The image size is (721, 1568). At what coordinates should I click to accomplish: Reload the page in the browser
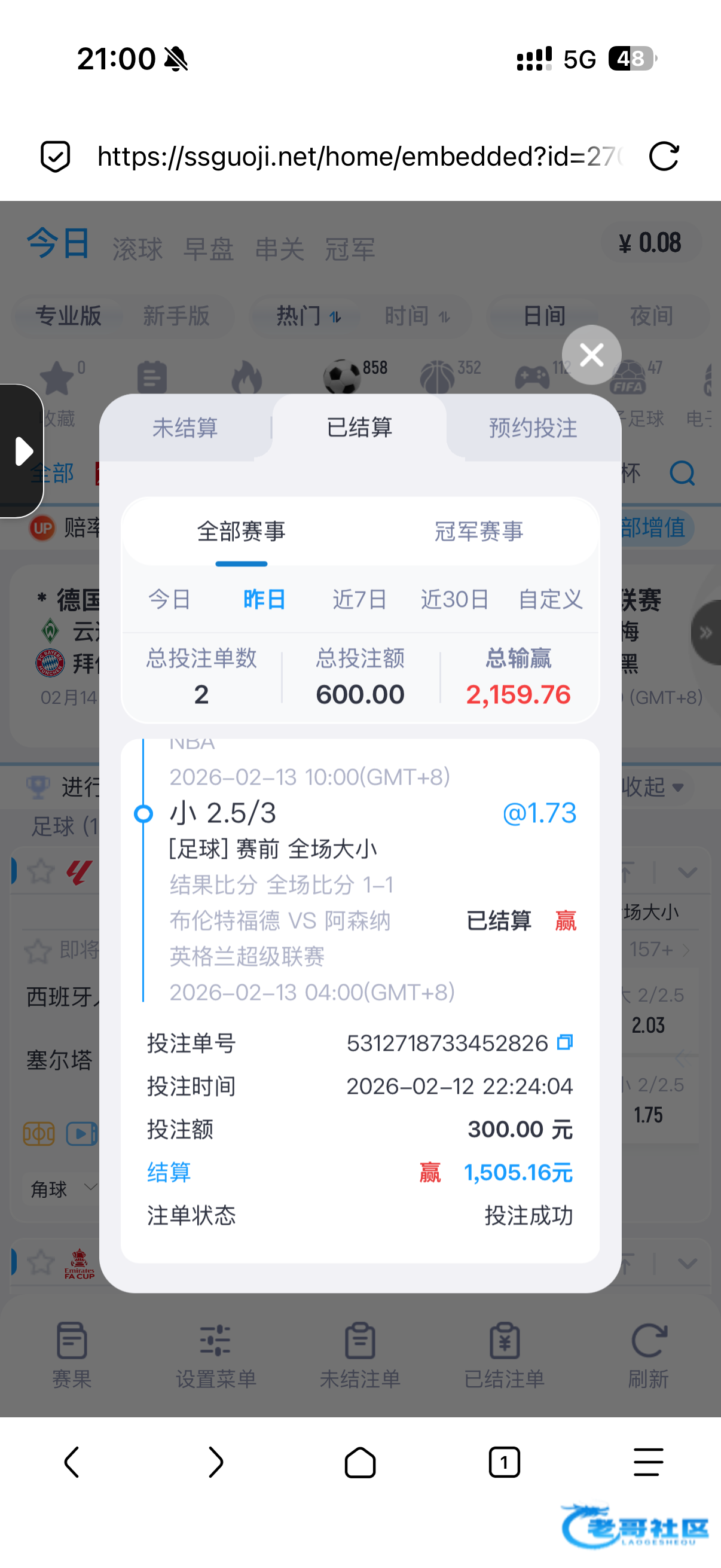[663, 157]
